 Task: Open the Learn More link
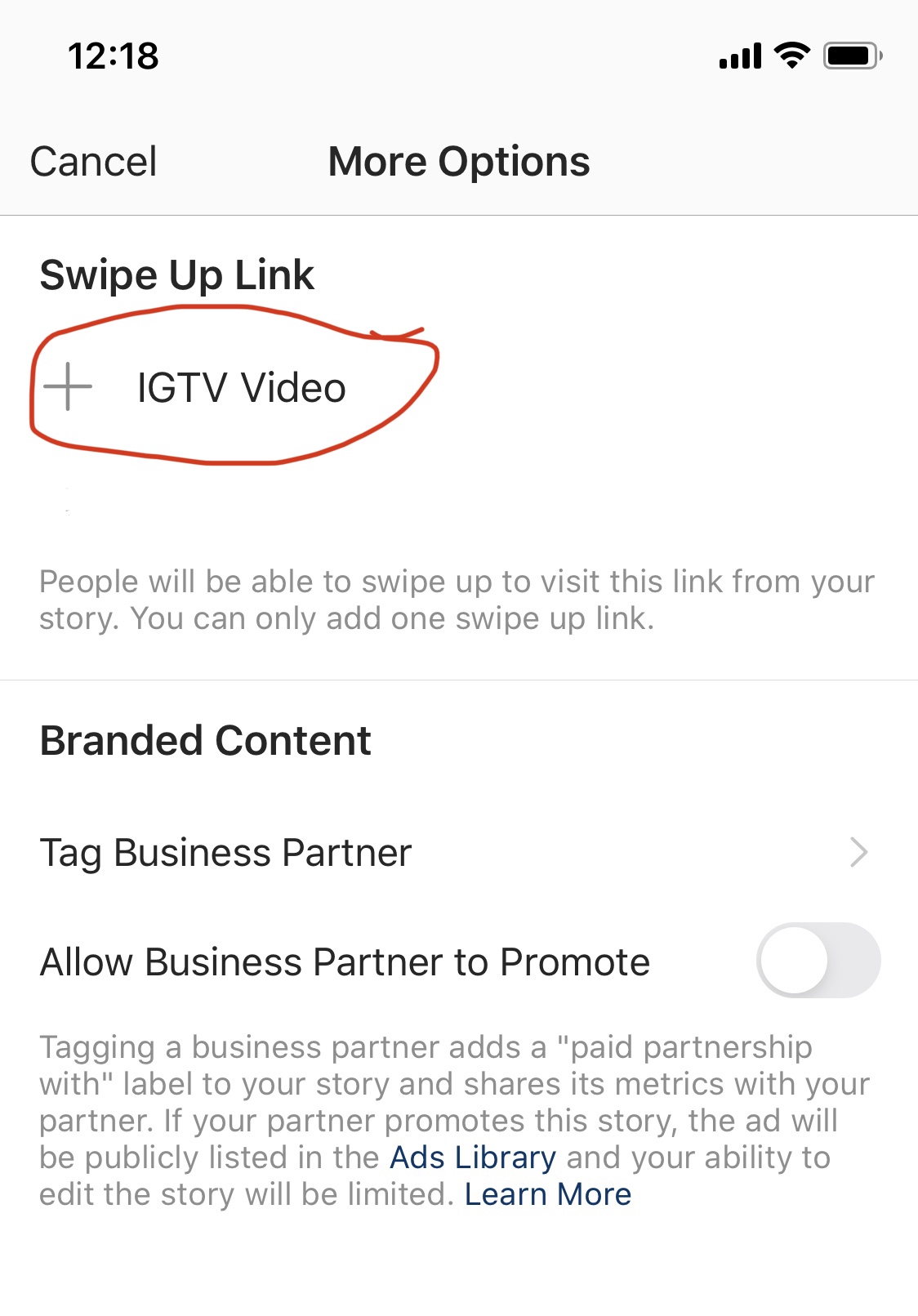(548, 1194)
